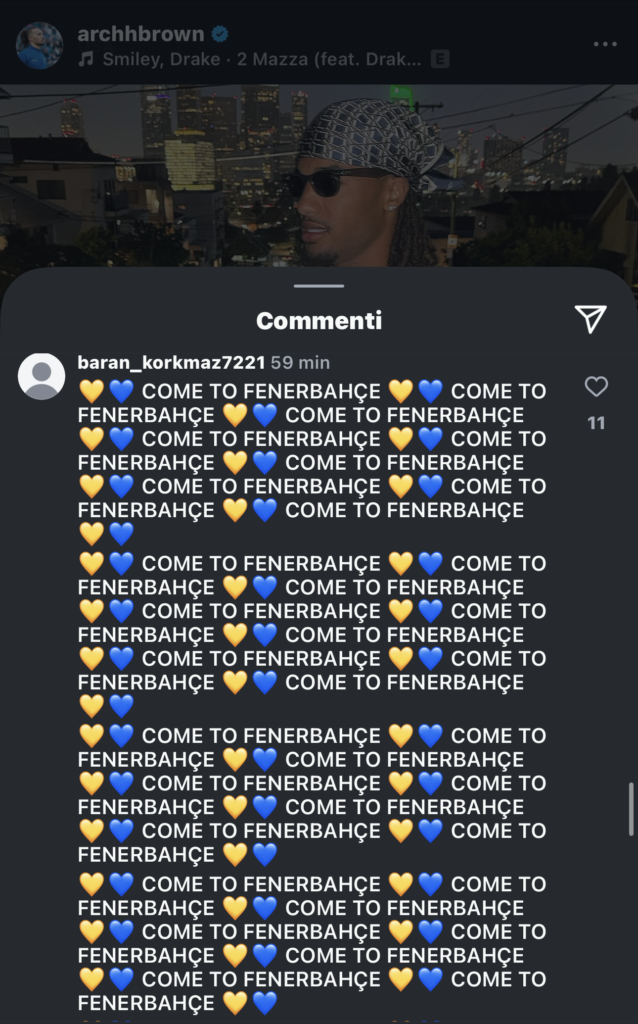Like baran_korkmaz7221's comment

[x=596, y=387]
